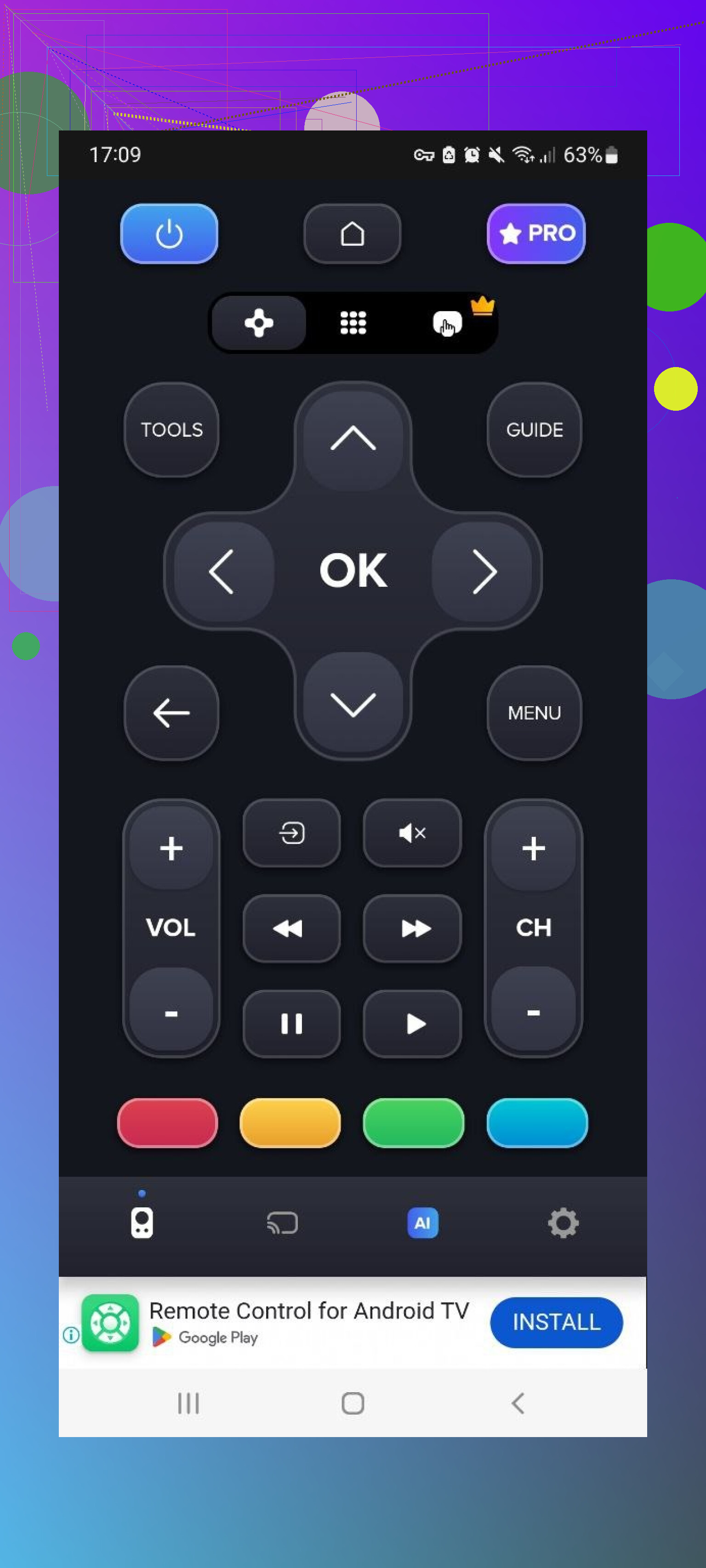Switch to the touchpad mode tab
706x1568 pixels.
447,323
